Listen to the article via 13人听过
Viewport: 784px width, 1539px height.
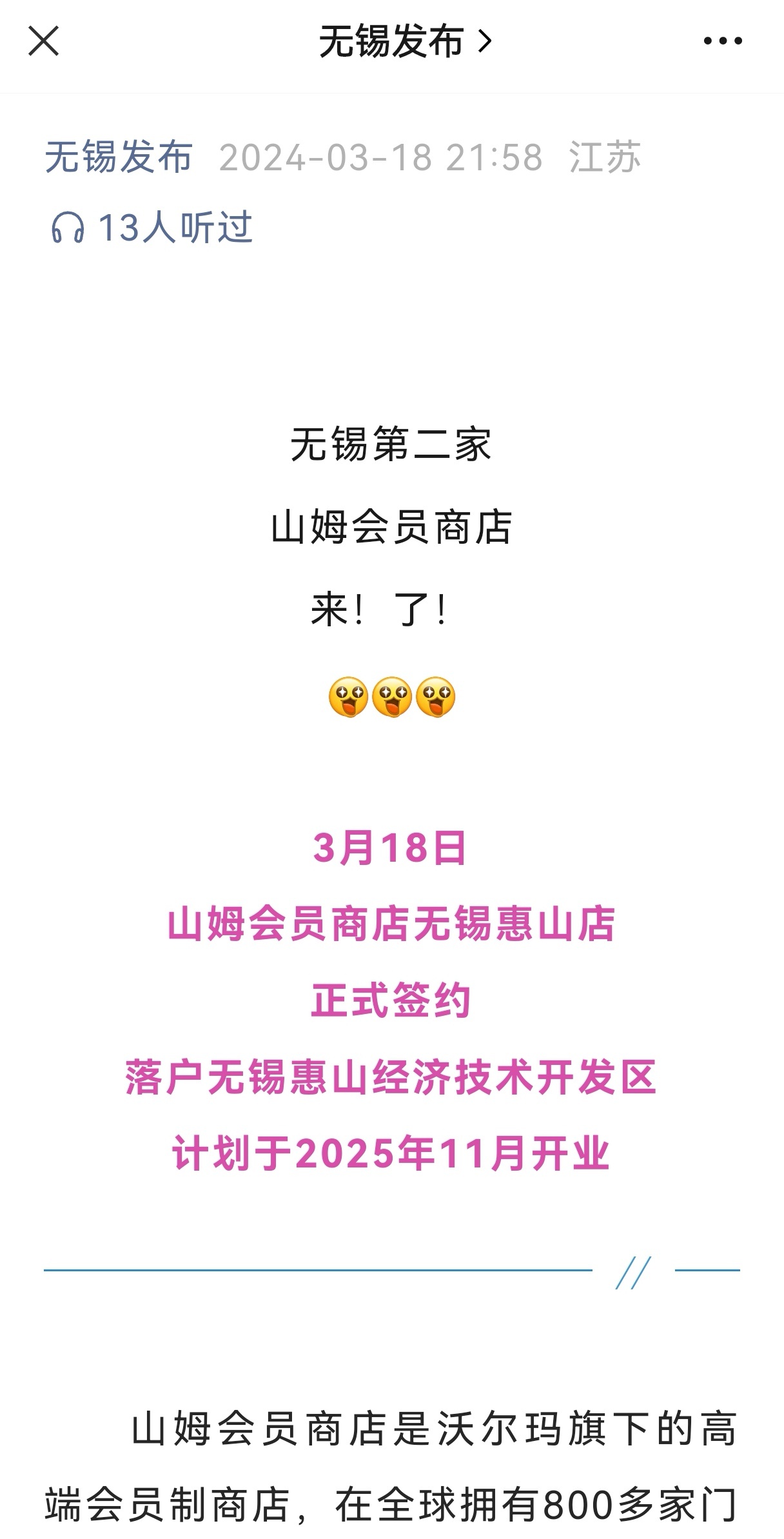pyautogui.click(x=152, y=228)
